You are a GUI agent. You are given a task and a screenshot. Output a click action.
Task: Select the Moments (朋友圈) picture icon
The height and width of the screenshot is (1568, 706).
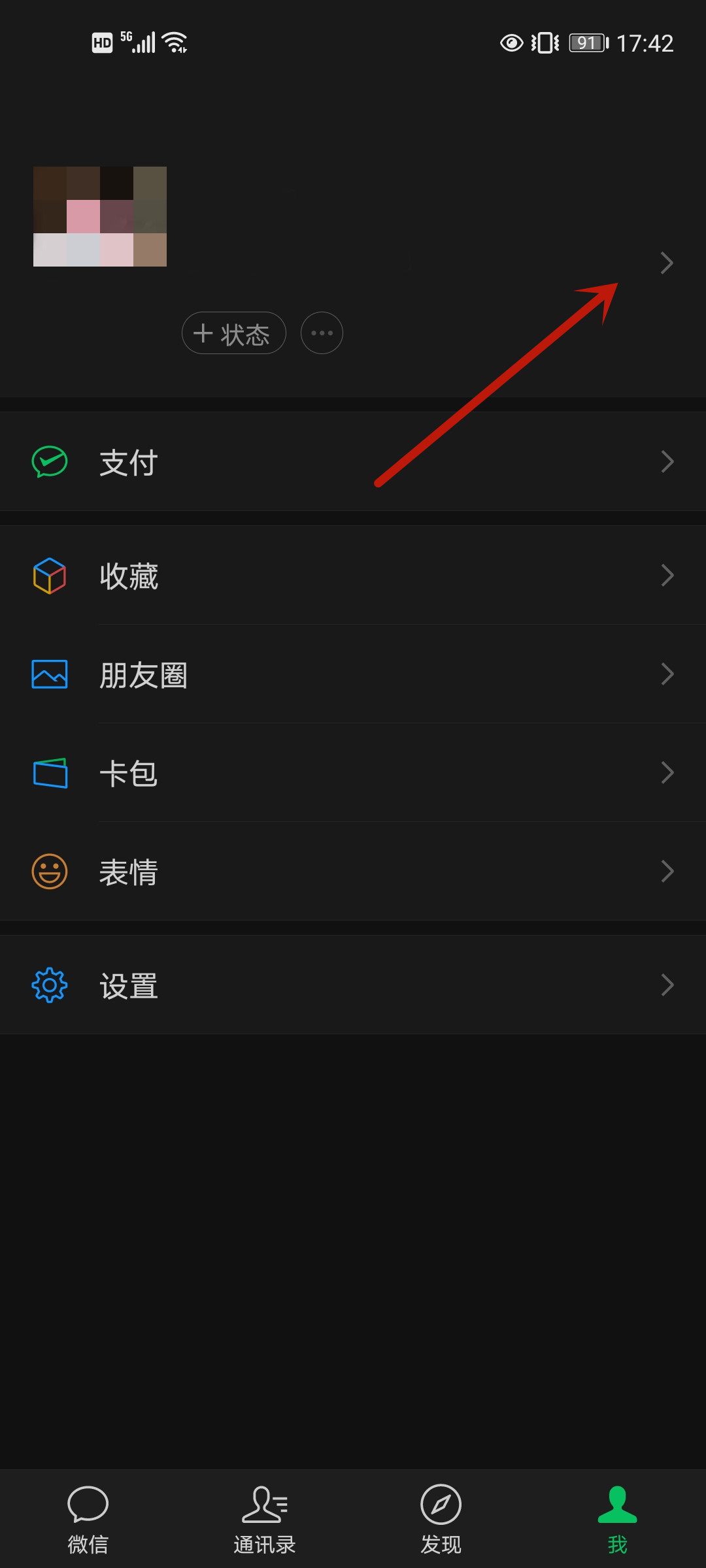48,674
